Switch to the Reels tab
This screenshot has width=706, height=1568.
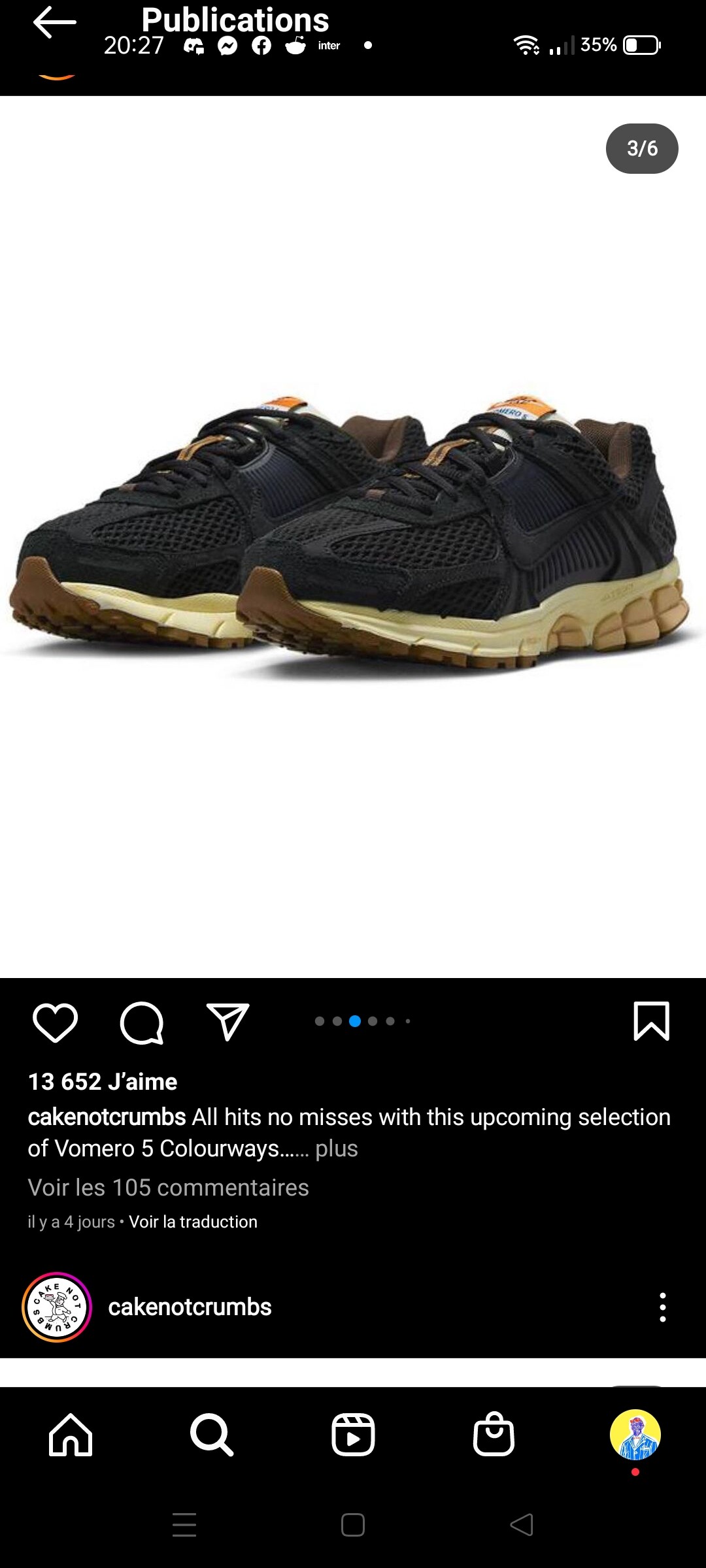pos(353,1435)
